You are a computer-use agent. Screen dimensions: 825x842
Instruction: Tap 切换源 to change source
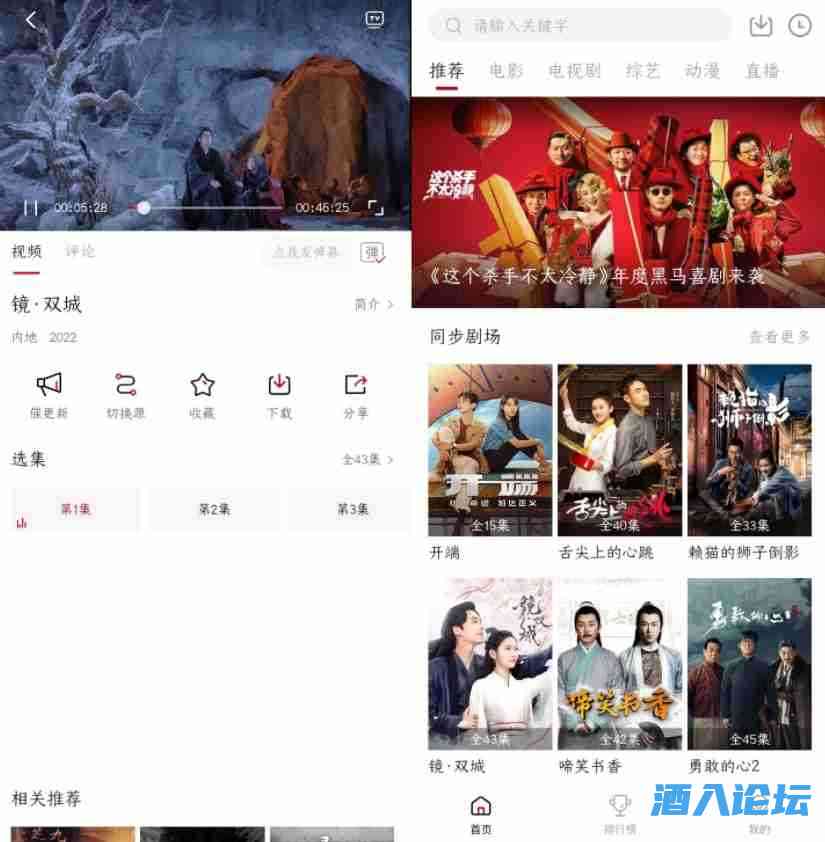tap(125, 396)
